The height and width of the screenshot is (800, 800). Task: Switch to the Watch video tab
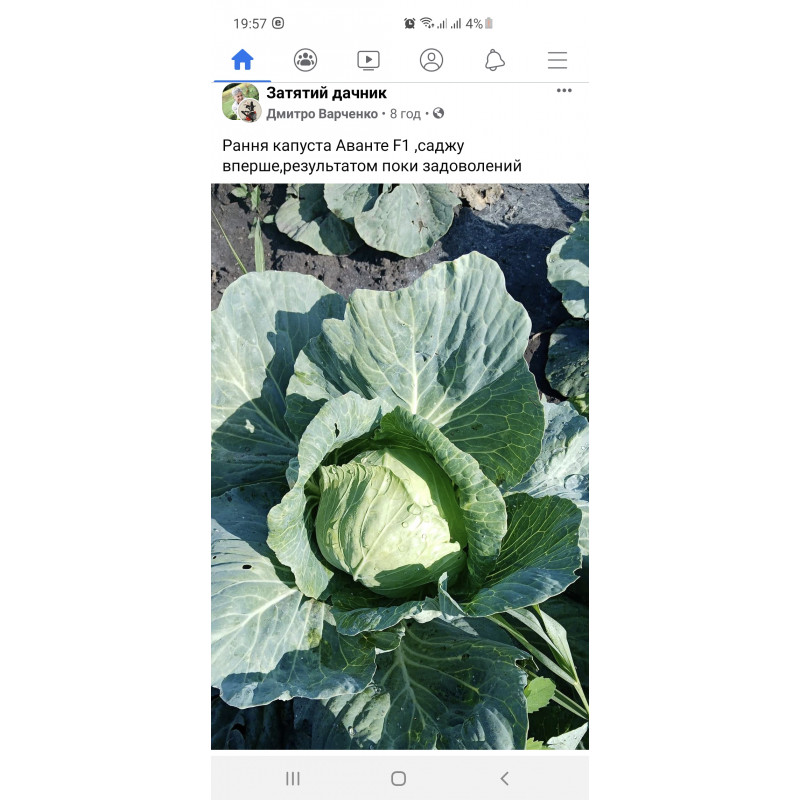pos(368,60)
